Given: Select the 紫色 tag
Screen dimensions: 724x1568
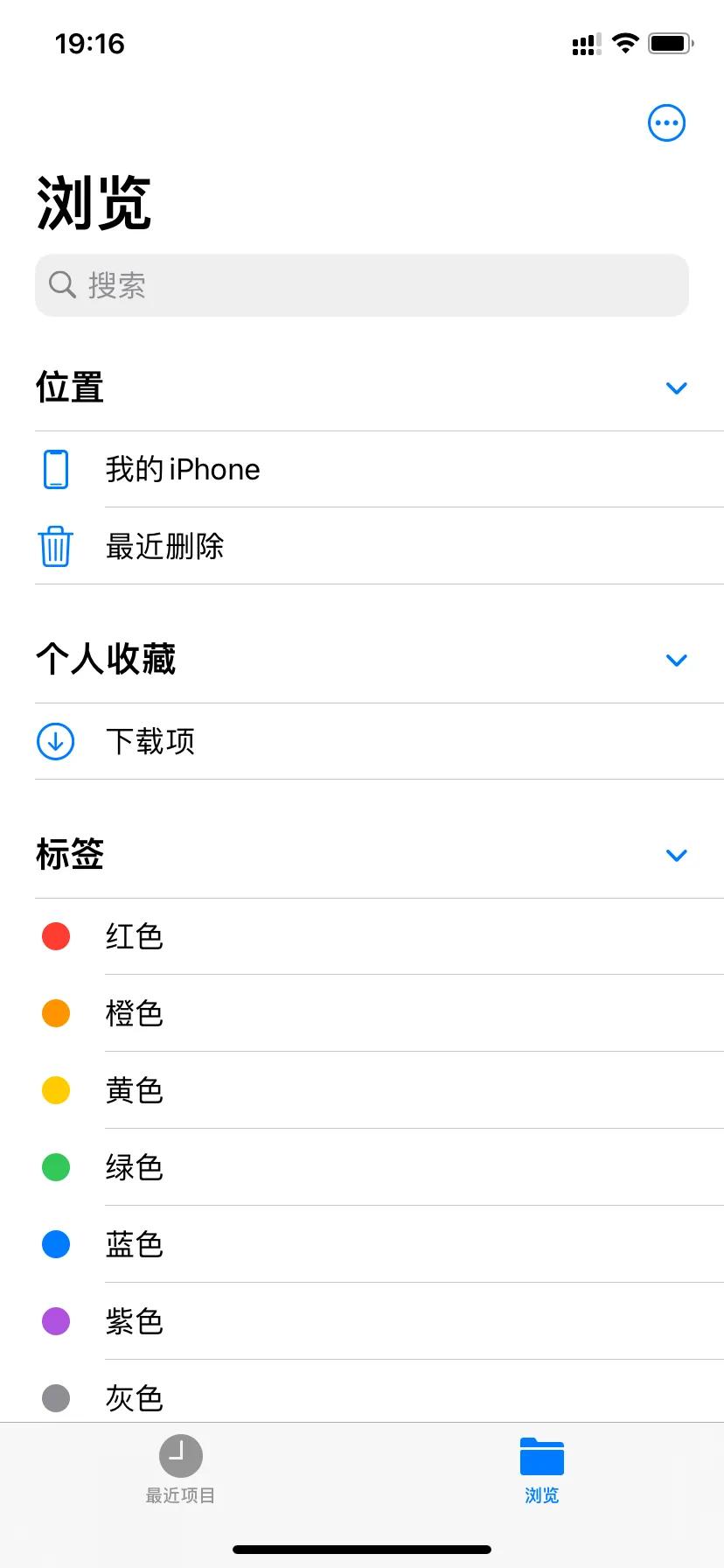Looking at the screenshot, I should (x=133, y=1322).
